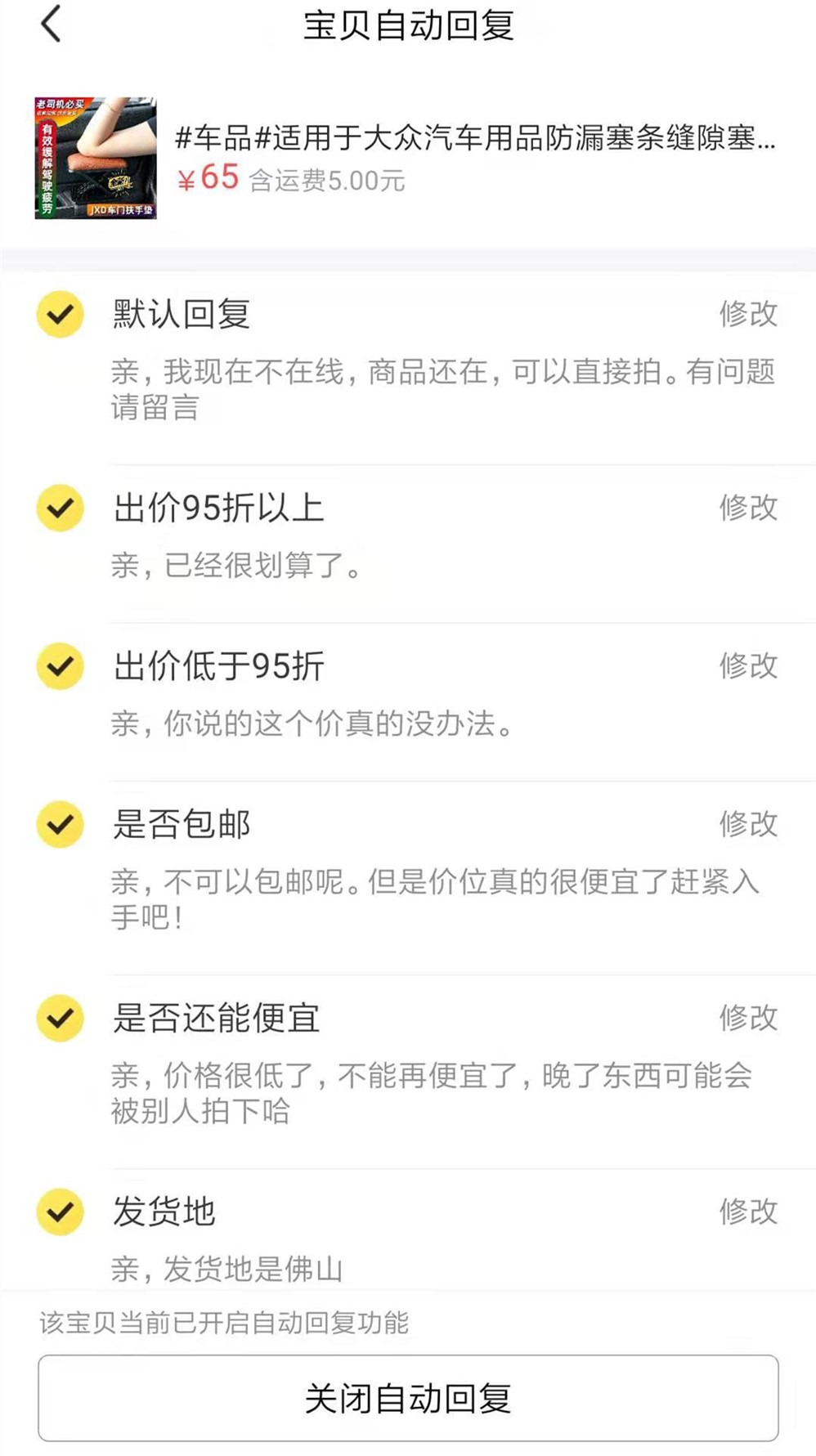Image resolution: width=816 pixels, height=1456 pixels.
Task: Click the 含运费5.00元 shipping fee text
Action: [325, 183]
